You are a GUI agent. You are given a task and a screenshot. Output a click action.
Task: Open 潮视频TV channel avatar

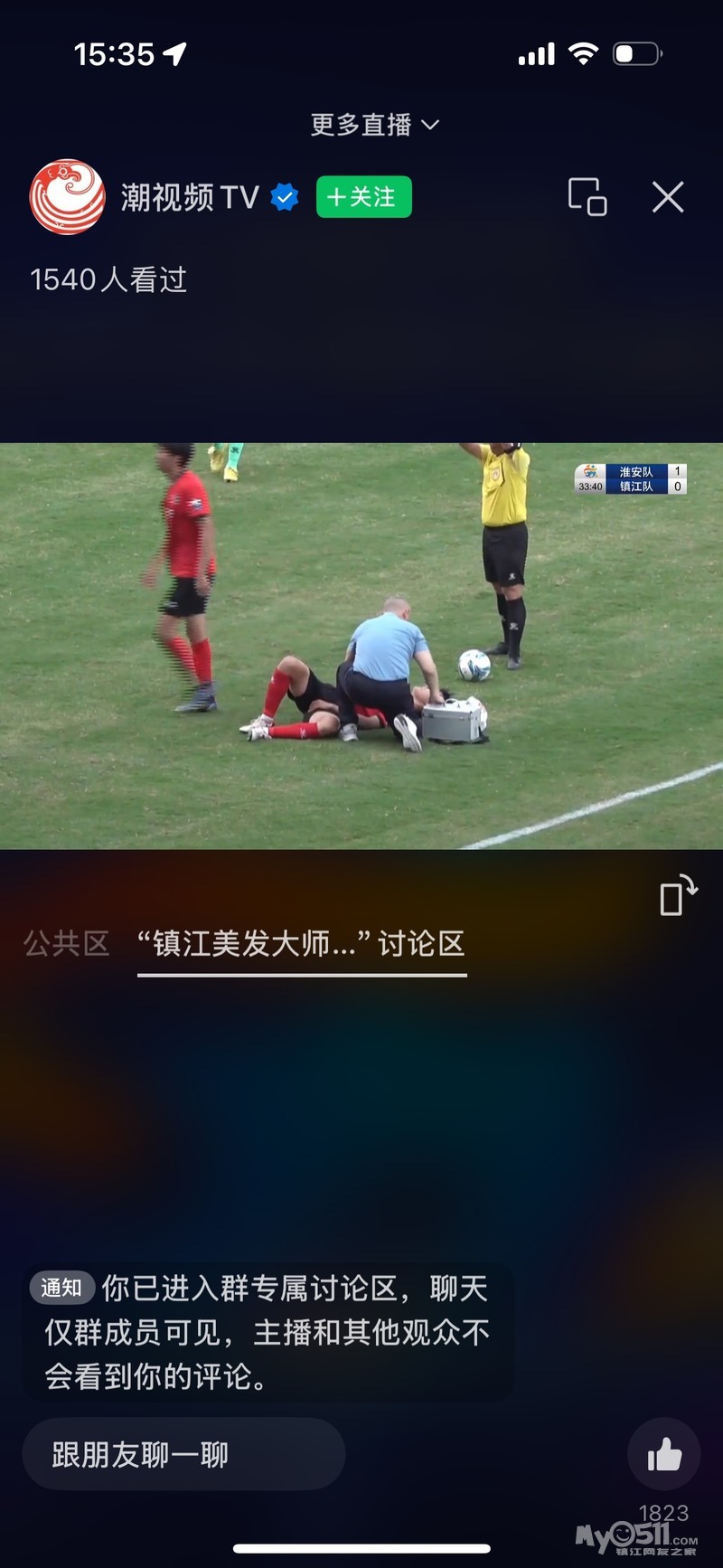click(x=67, y=197)
